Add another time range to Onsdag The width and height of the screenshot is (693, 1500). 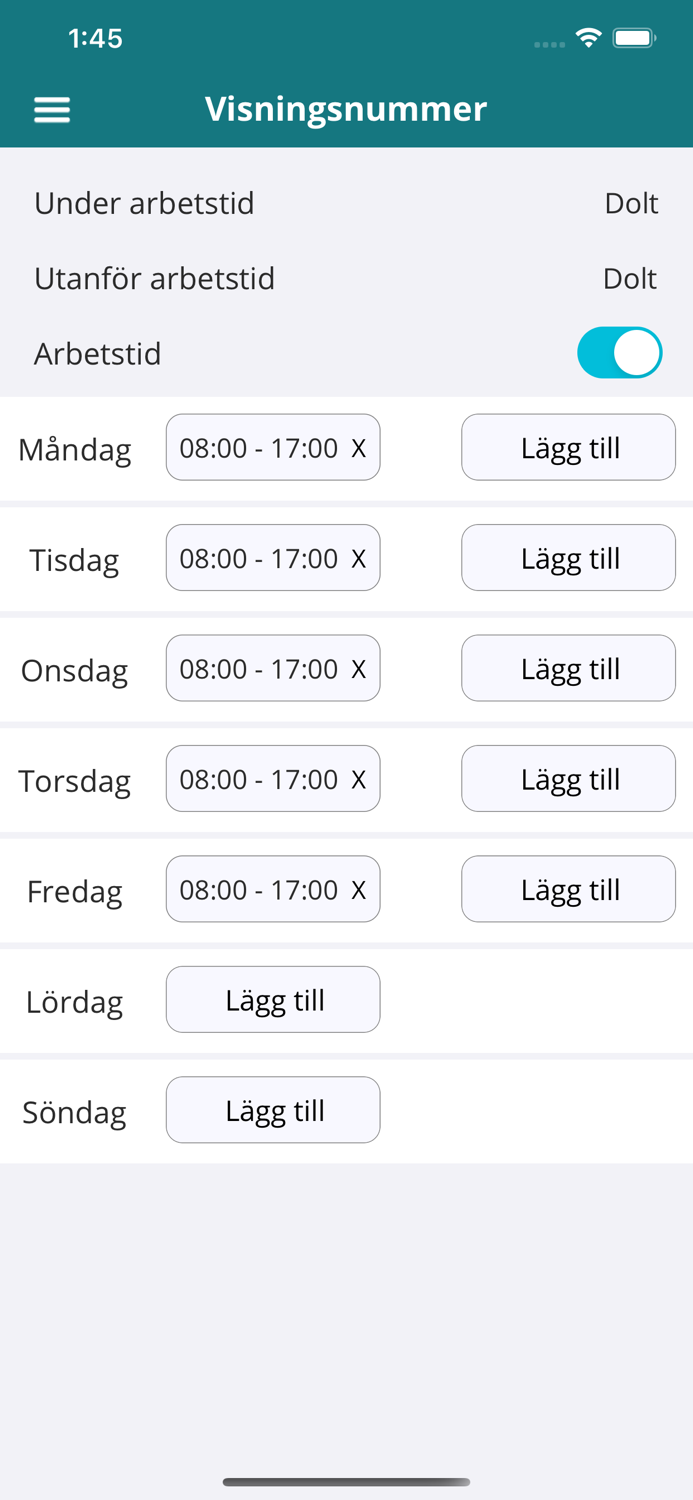[x=568, y=669]
